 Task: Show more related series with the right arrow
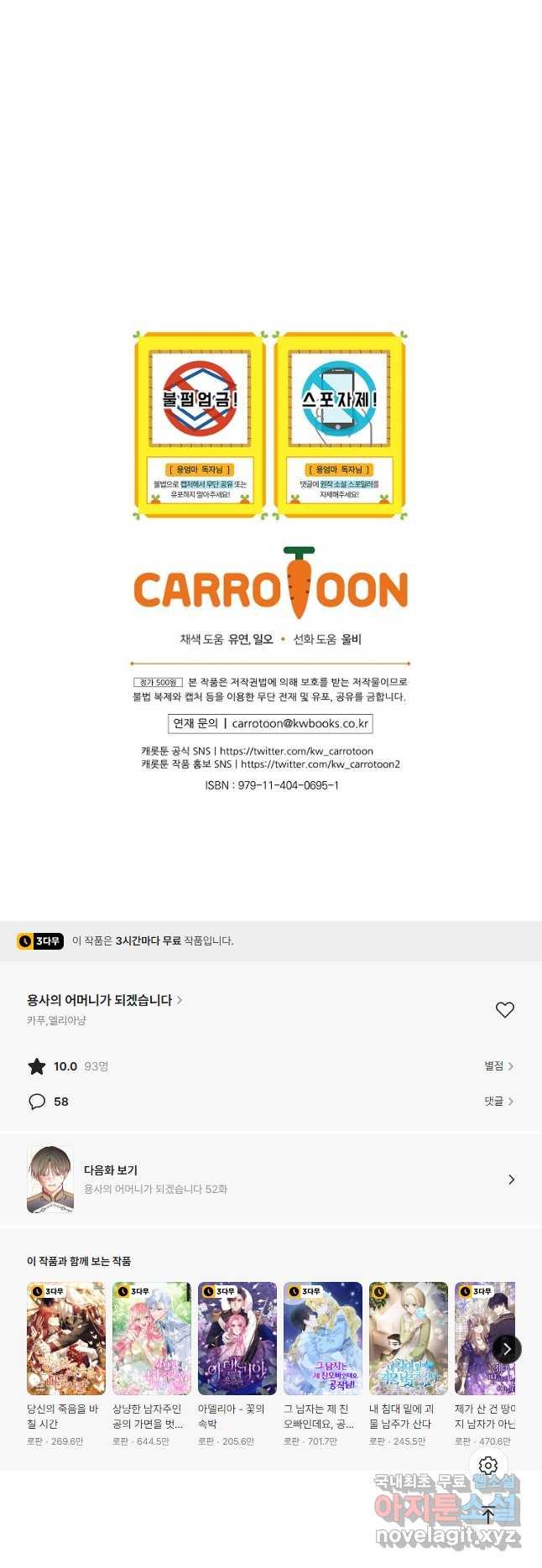(507, 1349)
